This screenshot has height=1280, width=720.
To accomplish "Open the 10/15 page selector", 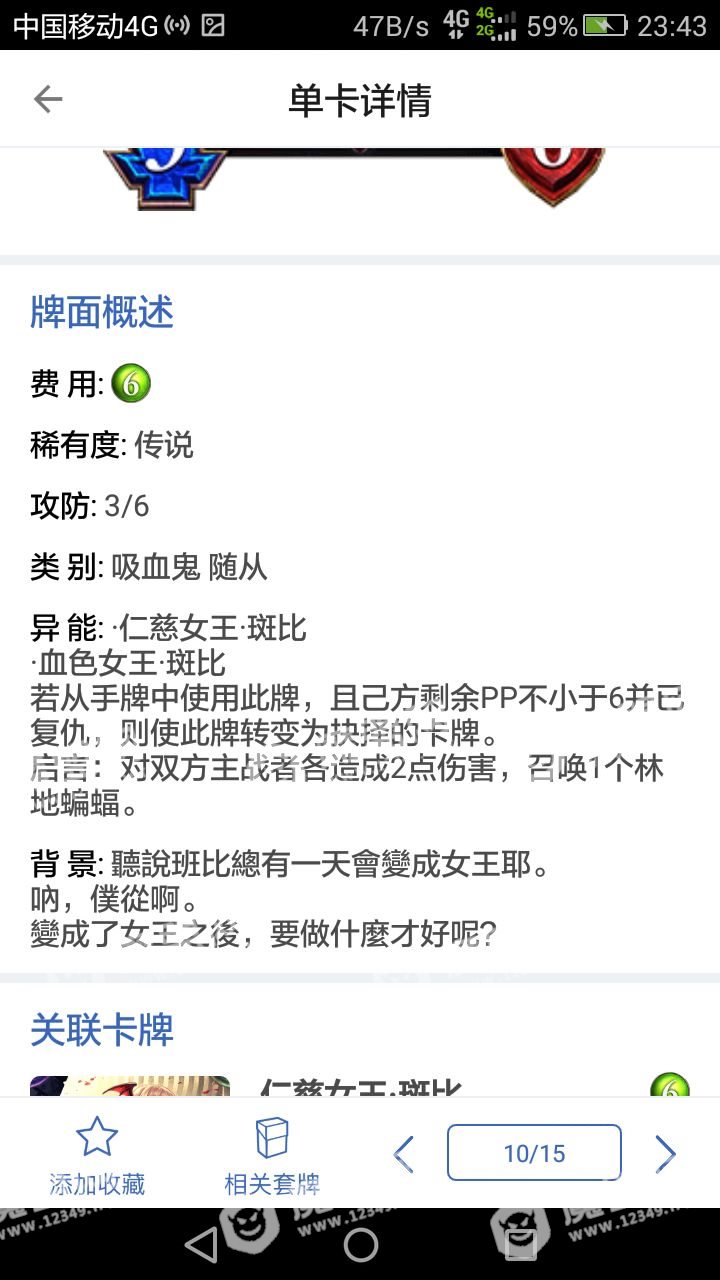I will 534,1153.
